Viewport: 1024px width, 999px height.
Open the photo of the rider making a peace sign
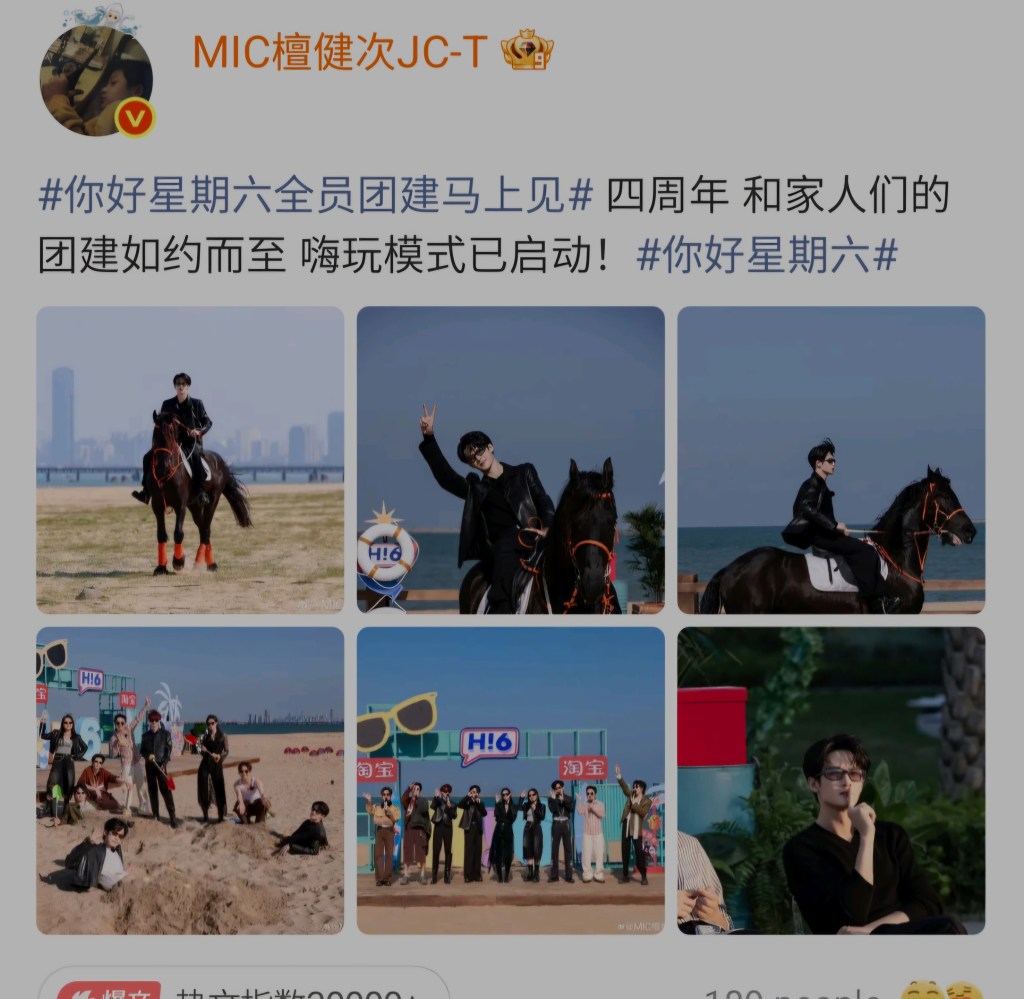pyautogui.click(x=510, y=459)
